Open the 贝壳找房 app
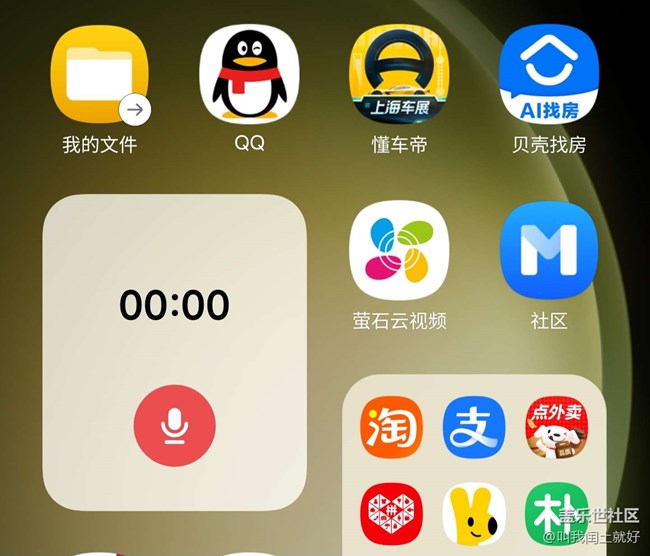The image size is (650, 556). click(x=549, y=73)
